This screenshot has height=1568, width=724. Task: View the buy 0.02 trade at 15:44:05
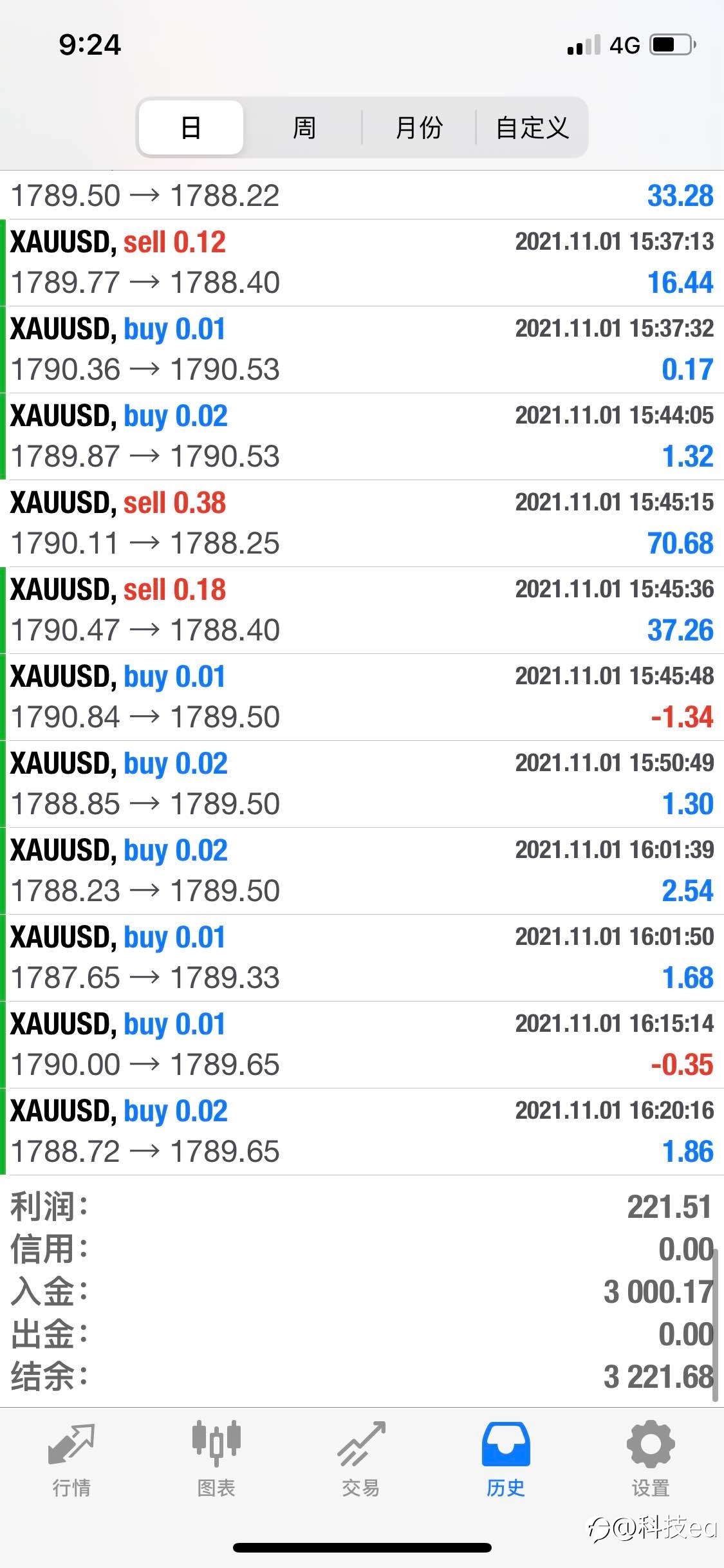[362, 436]
